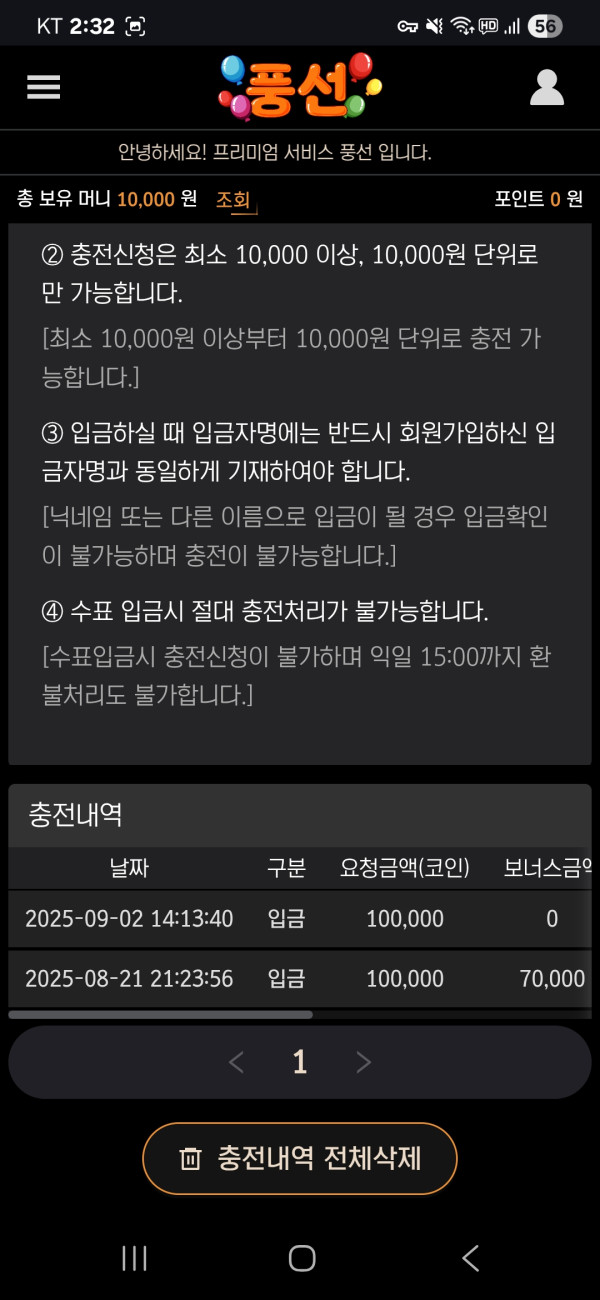Open recent apps from navigation bar
The image size is (600, 1300).
(134, 1258)
